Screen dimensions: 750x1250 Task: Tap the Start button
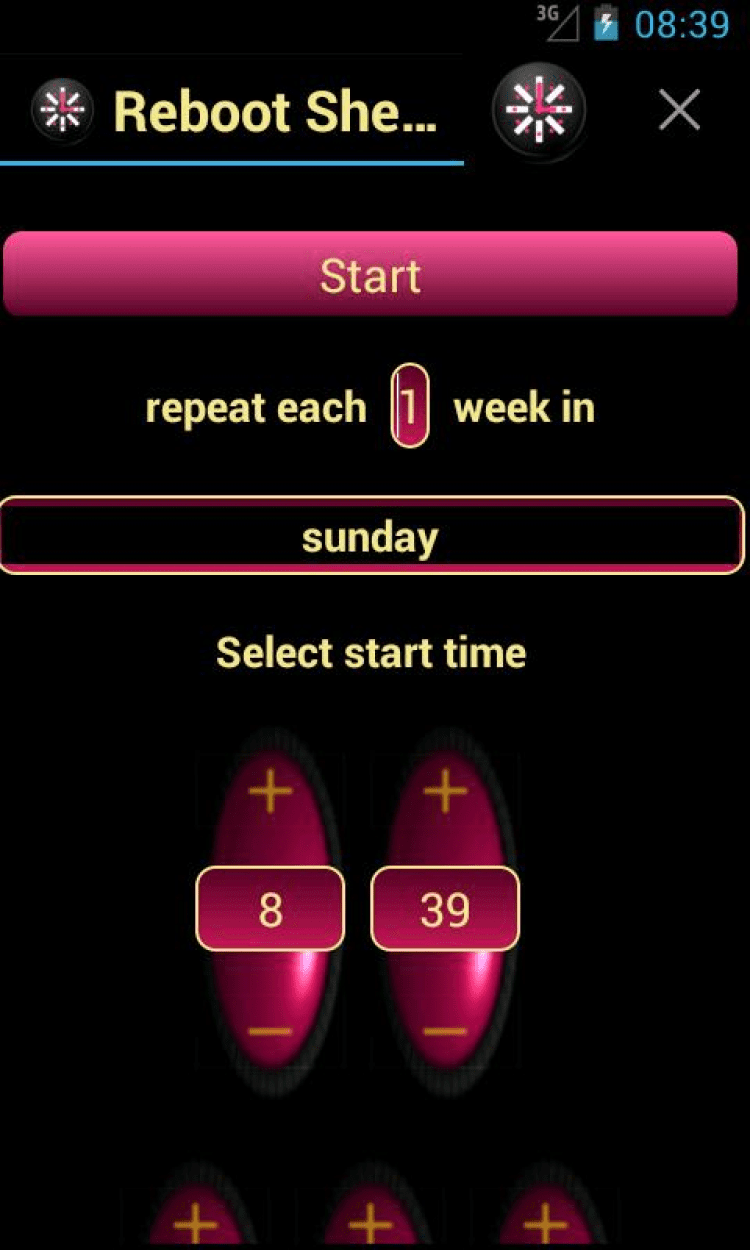(x=370, y=275)
